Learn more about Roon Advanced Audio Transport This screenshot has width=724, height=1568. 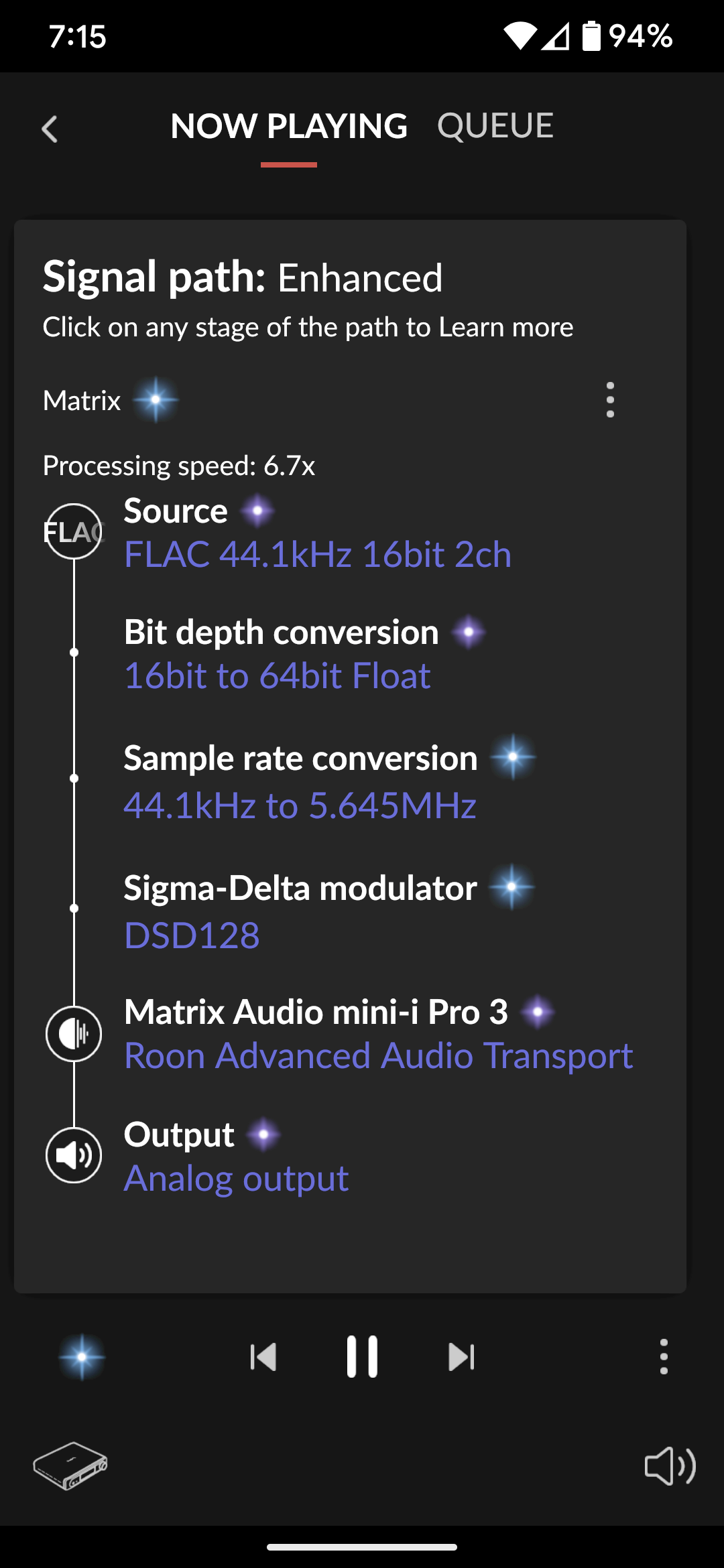[378, 1054]
